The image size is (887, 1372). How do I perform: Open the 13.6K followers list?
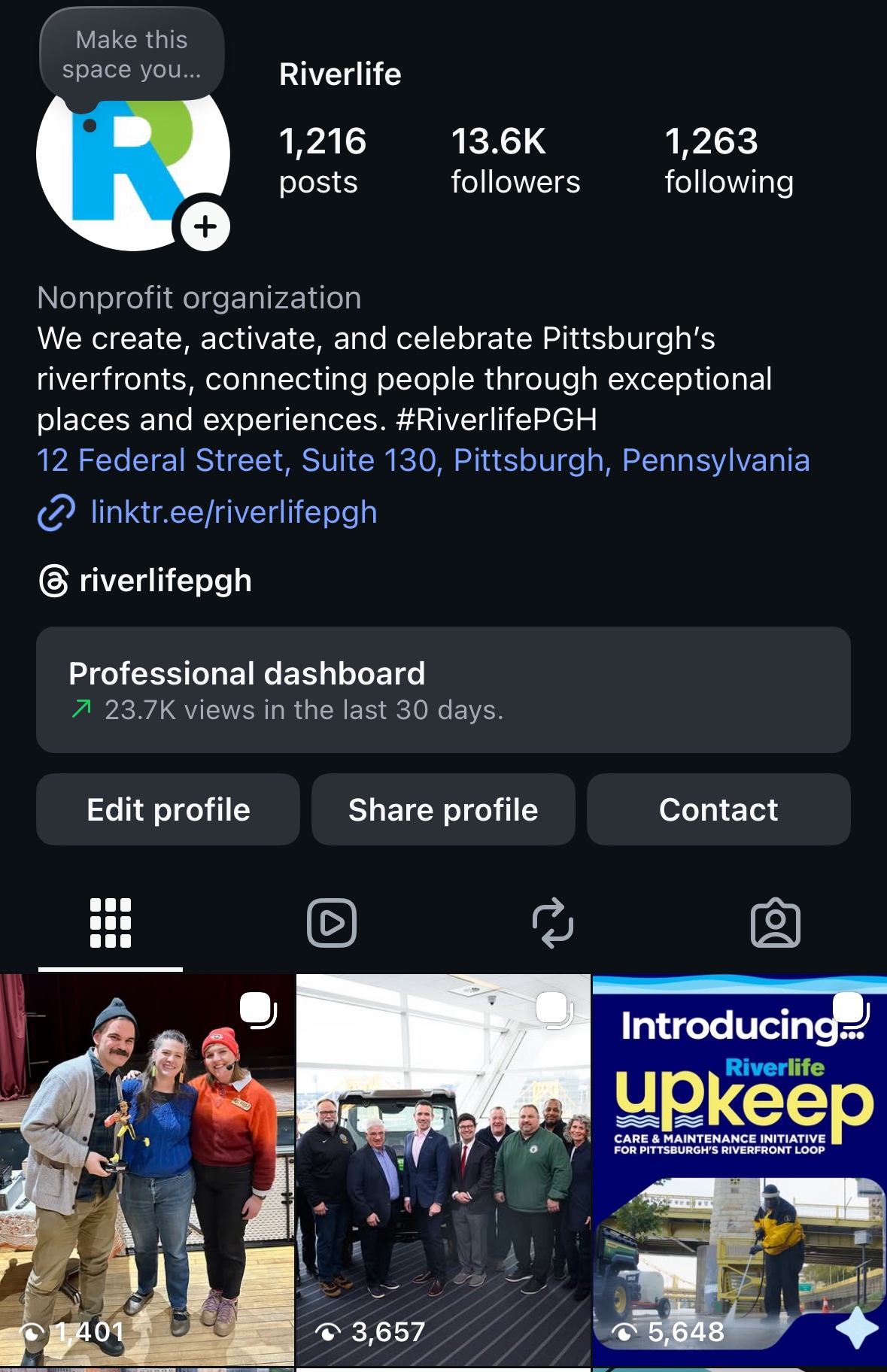515,160
